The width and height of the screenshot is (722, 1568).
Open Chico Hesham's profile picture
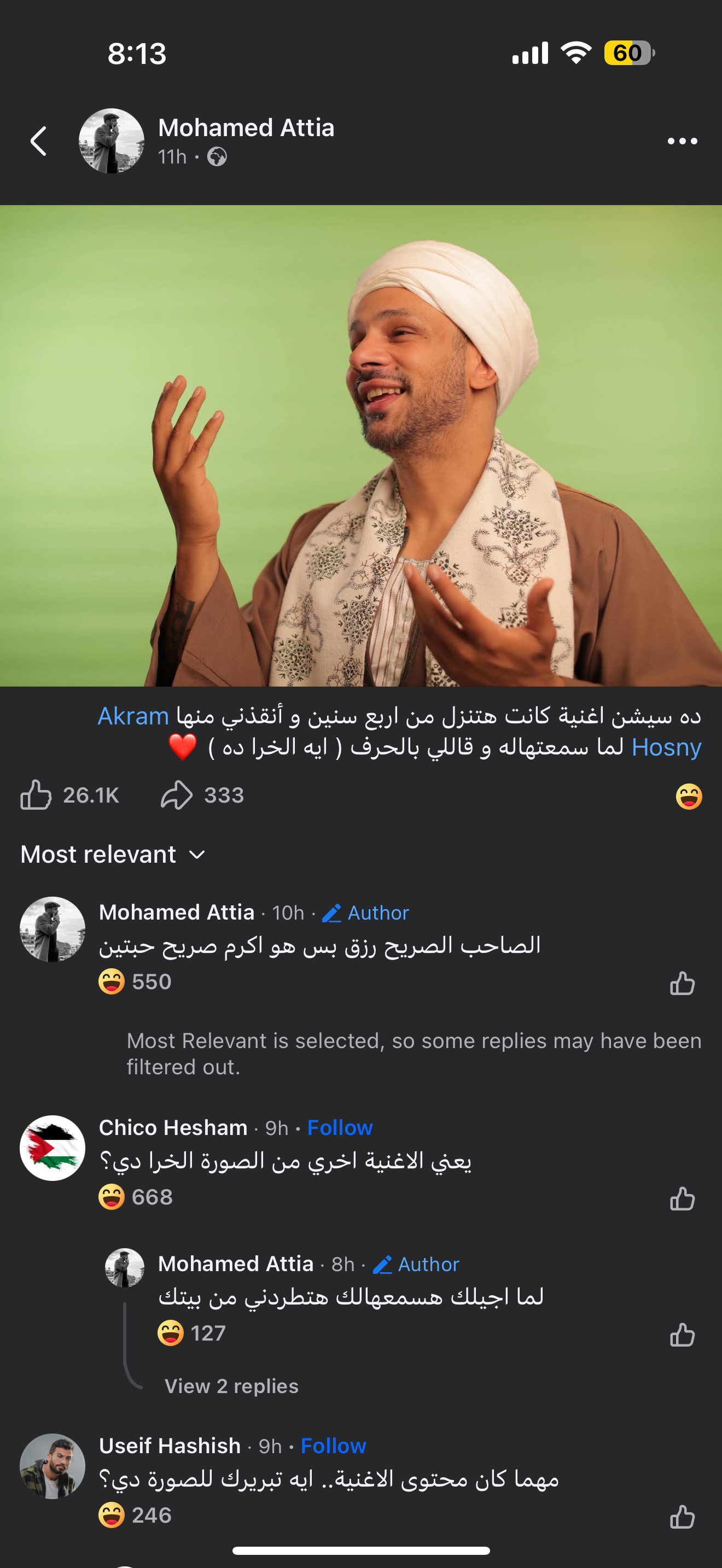point(53,1148)
